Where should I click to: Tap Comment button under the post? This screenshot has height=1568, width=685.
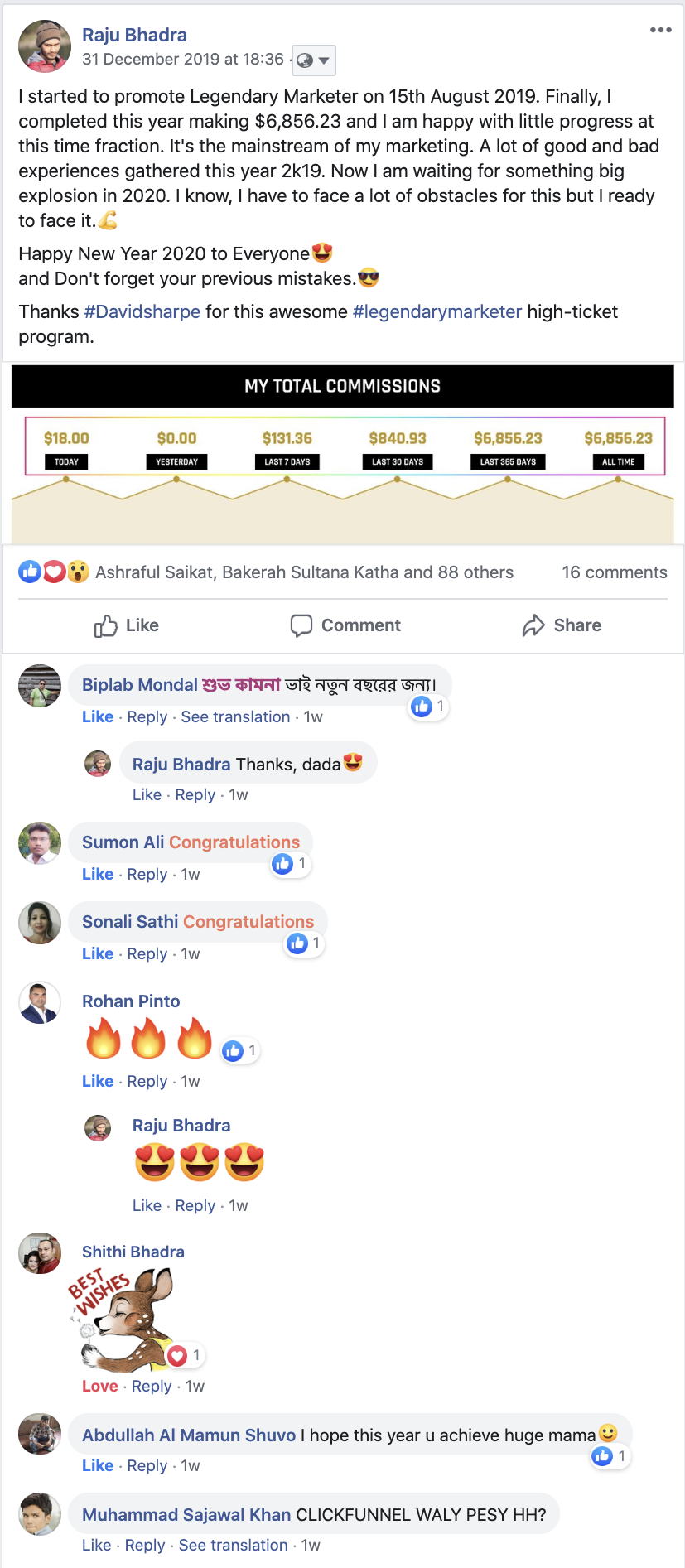pos(345,625)
